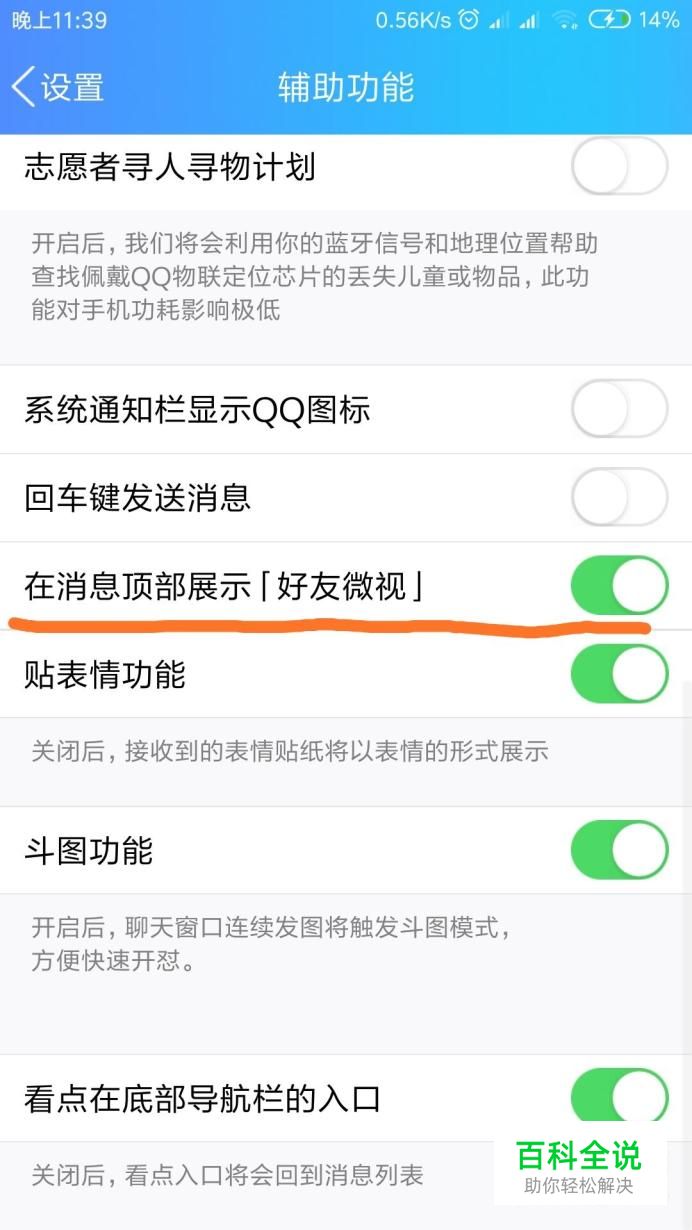The image size is (692, 1230).
Task: Go back to 设置 page
Action: 58,87
